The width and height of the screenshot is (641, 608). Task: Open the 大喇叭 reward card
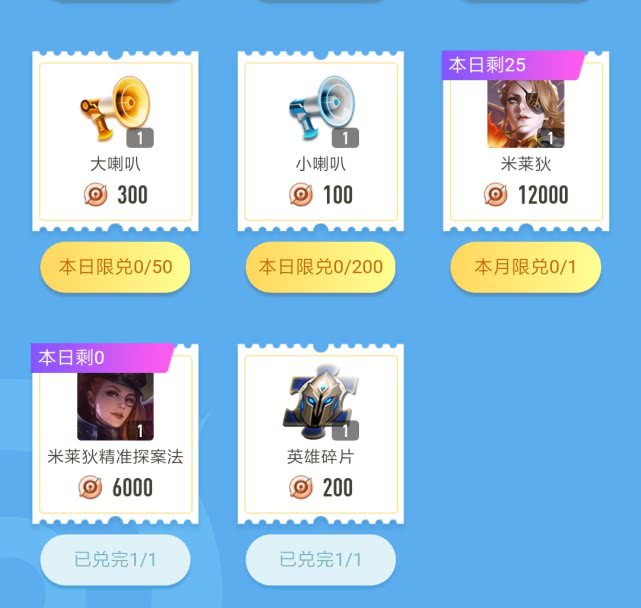coord(115,141)
